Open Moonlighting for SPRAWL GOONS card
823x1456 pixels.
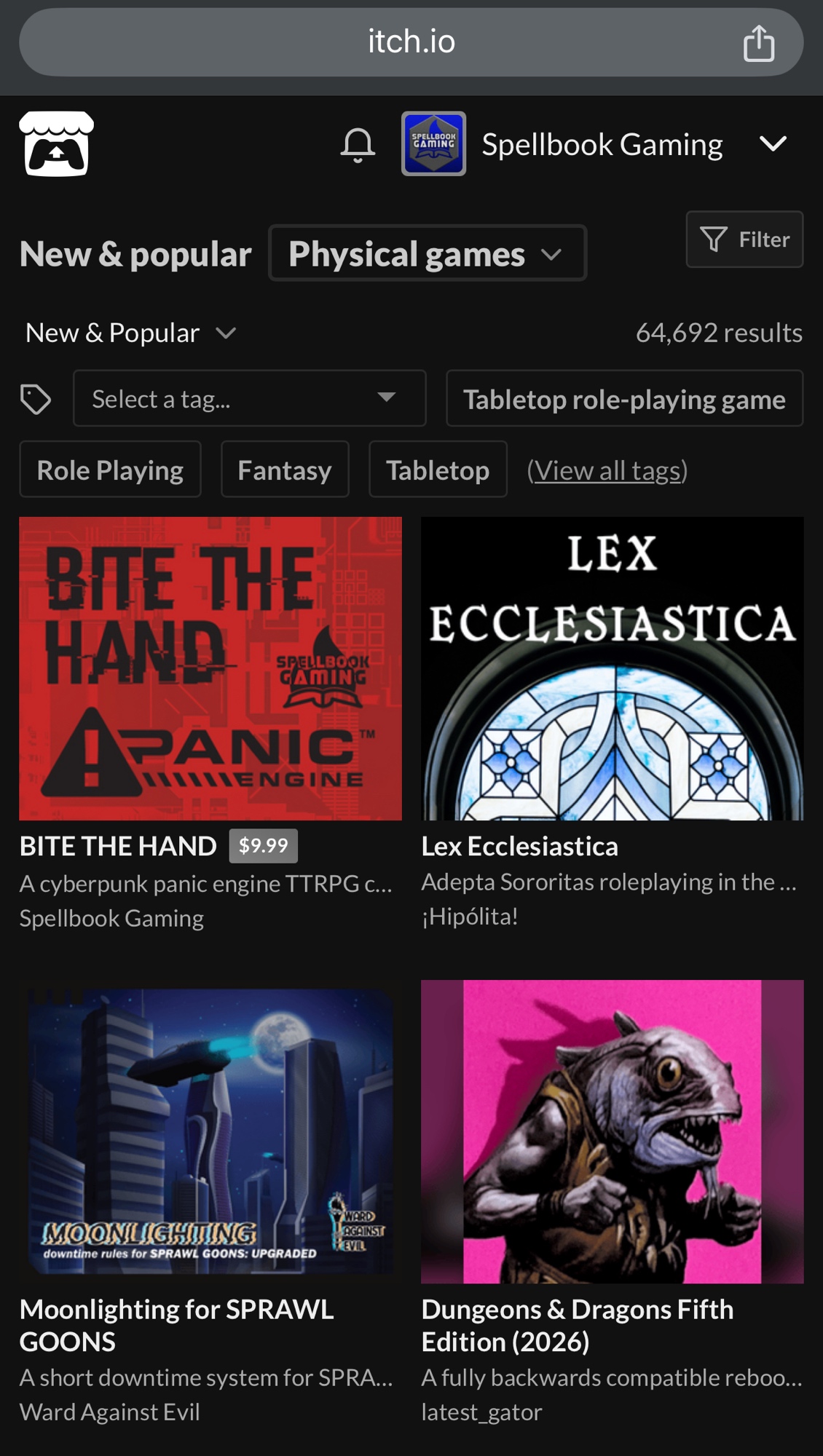(210, 1131)
